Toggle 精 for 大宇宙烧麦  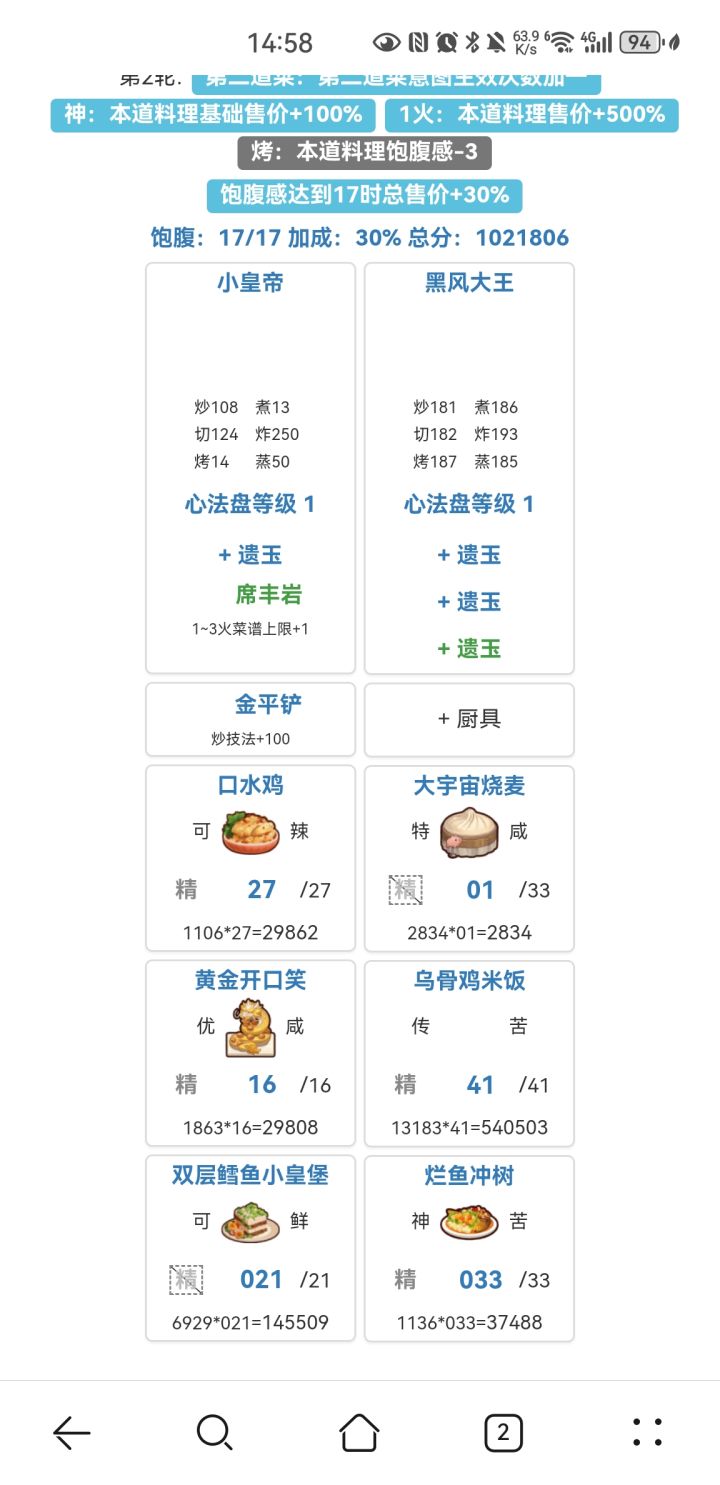coord(405,890)
